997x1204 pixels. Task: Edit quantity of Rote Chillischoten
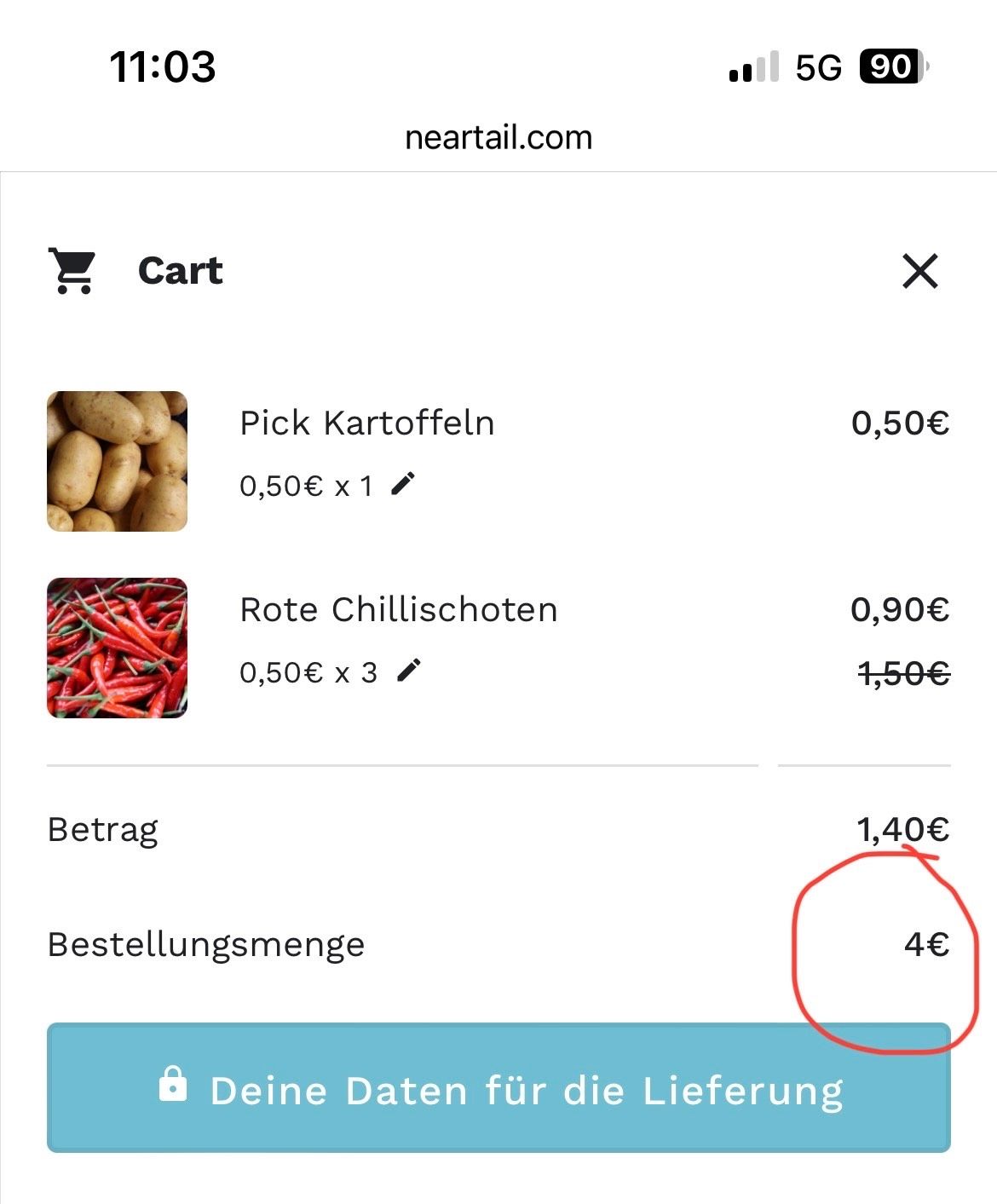(409, 671)
